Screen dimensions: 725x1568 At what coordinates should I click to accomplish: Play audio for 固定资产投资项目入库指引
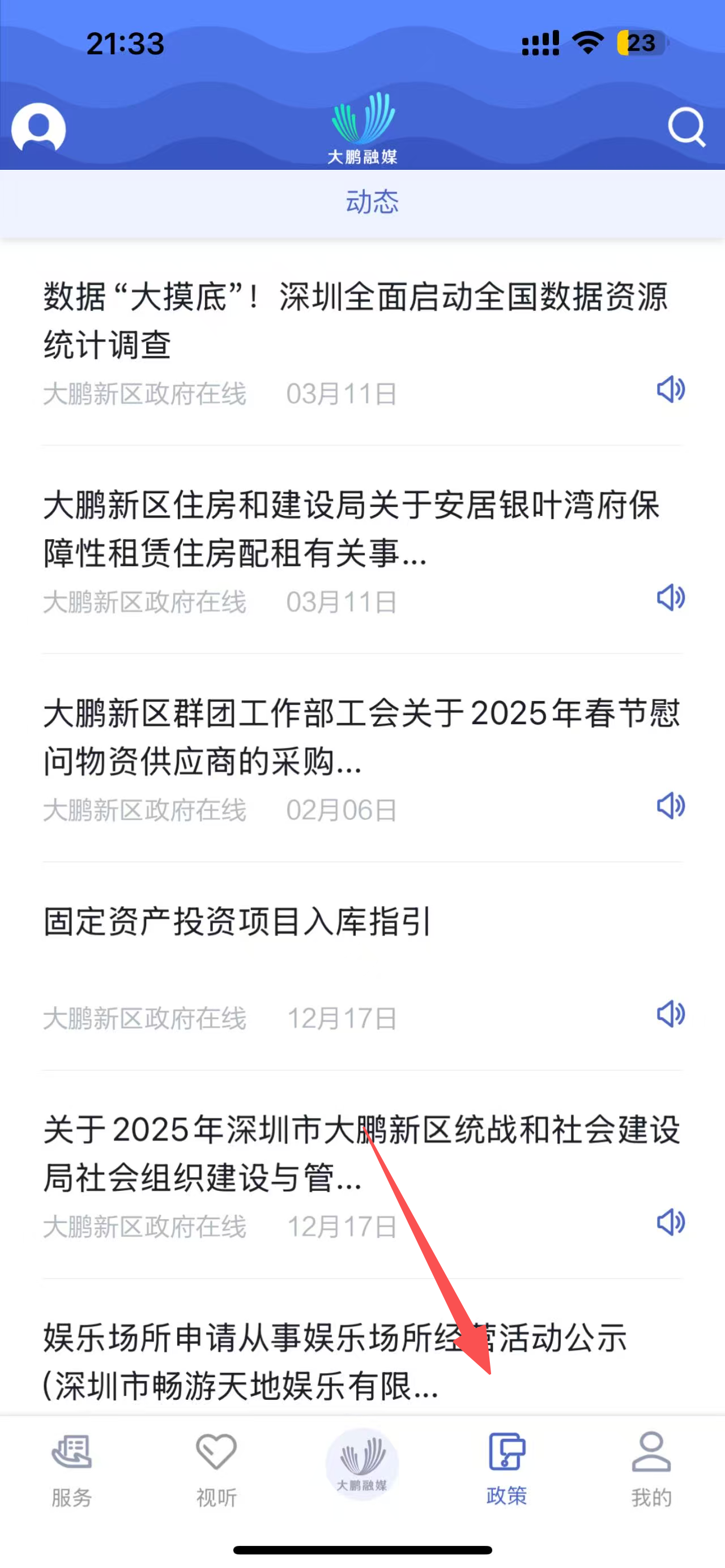coord(671,1014)
